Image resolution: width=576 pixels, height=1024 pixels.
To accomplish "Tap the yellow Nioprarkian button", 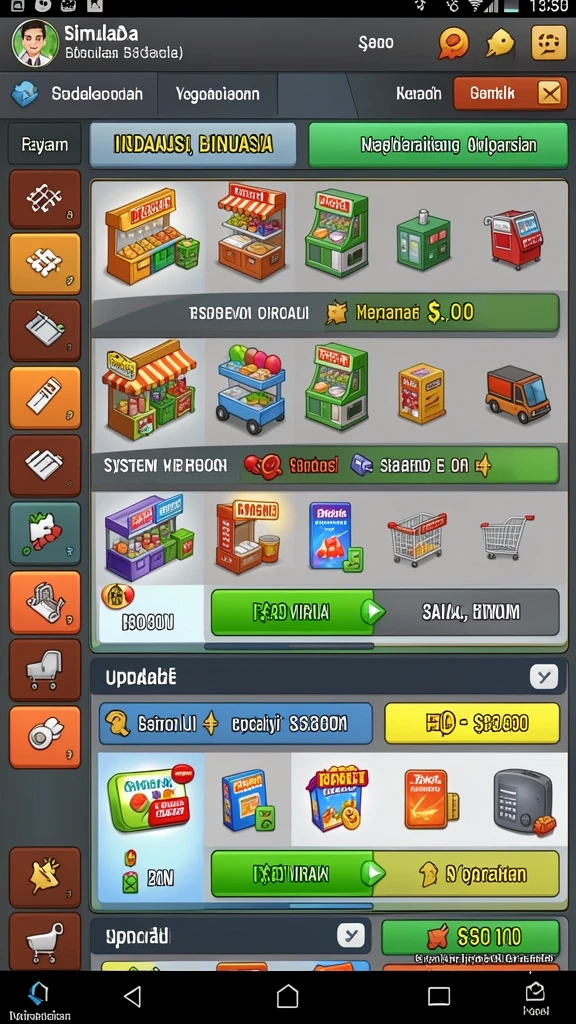I will (466, 874).
